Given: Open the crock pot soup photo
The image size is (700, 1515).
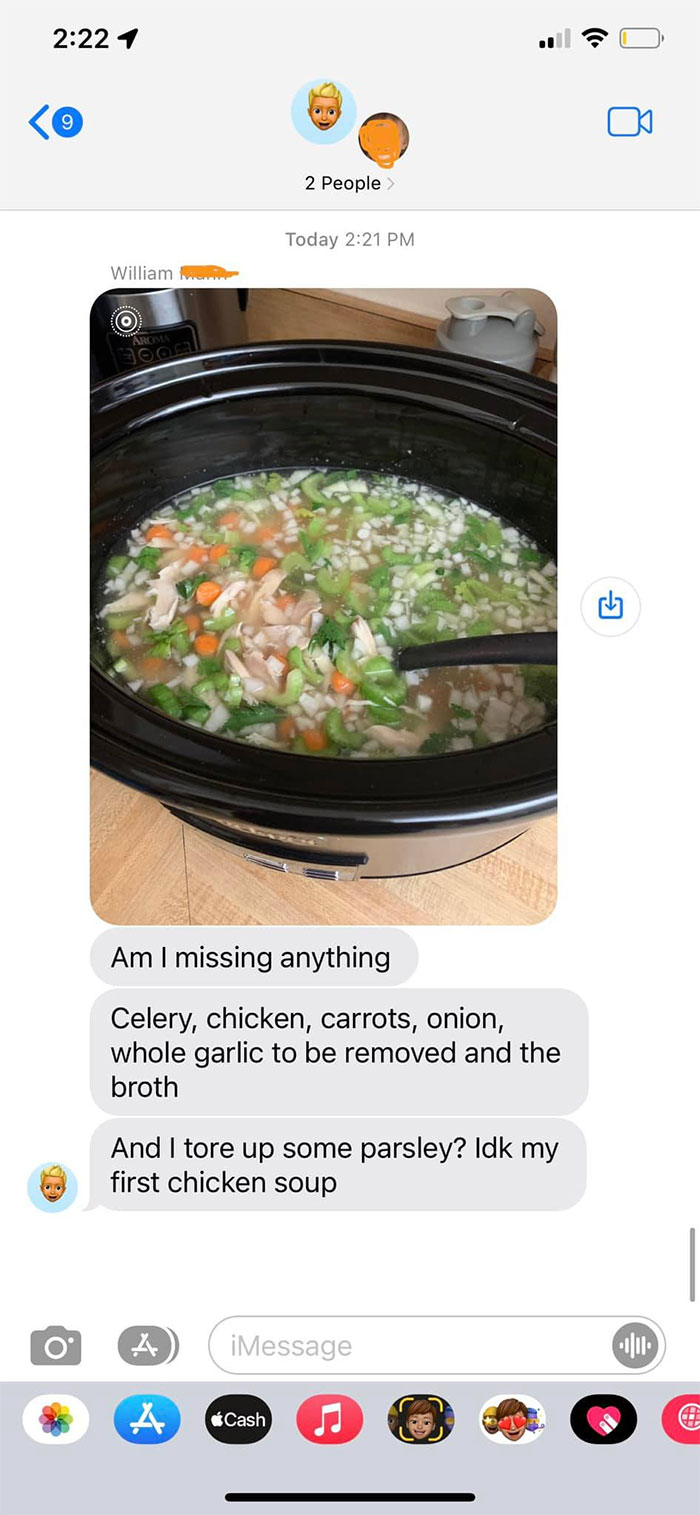Looking at the screenshot, I should click(323, 606).
